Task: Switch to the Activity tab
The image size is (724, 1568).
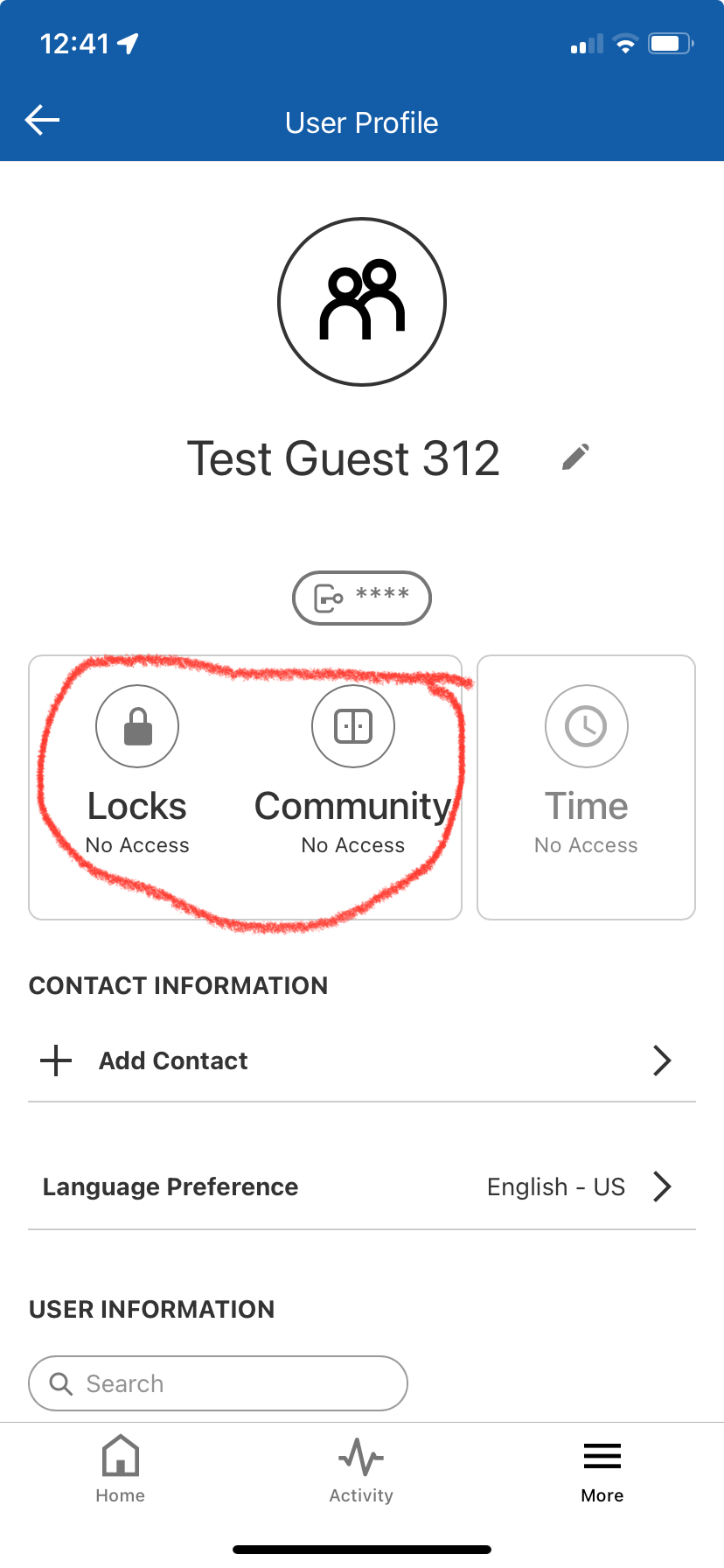Action: click(361, 1468)
